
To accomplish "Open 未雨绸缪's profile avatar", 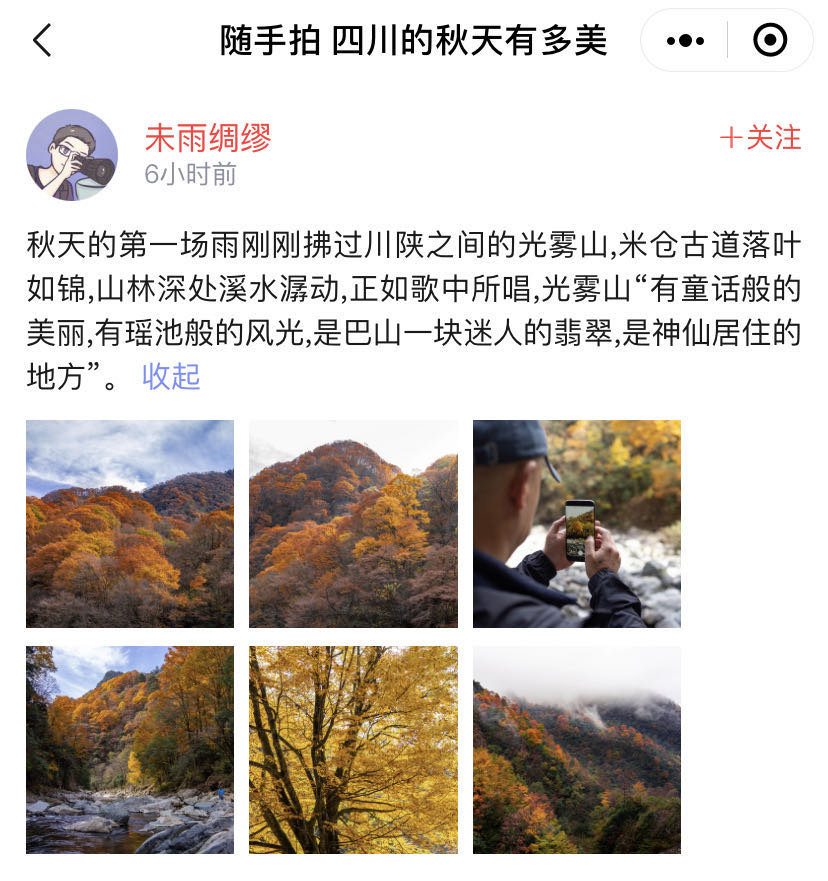I will 72,155.
